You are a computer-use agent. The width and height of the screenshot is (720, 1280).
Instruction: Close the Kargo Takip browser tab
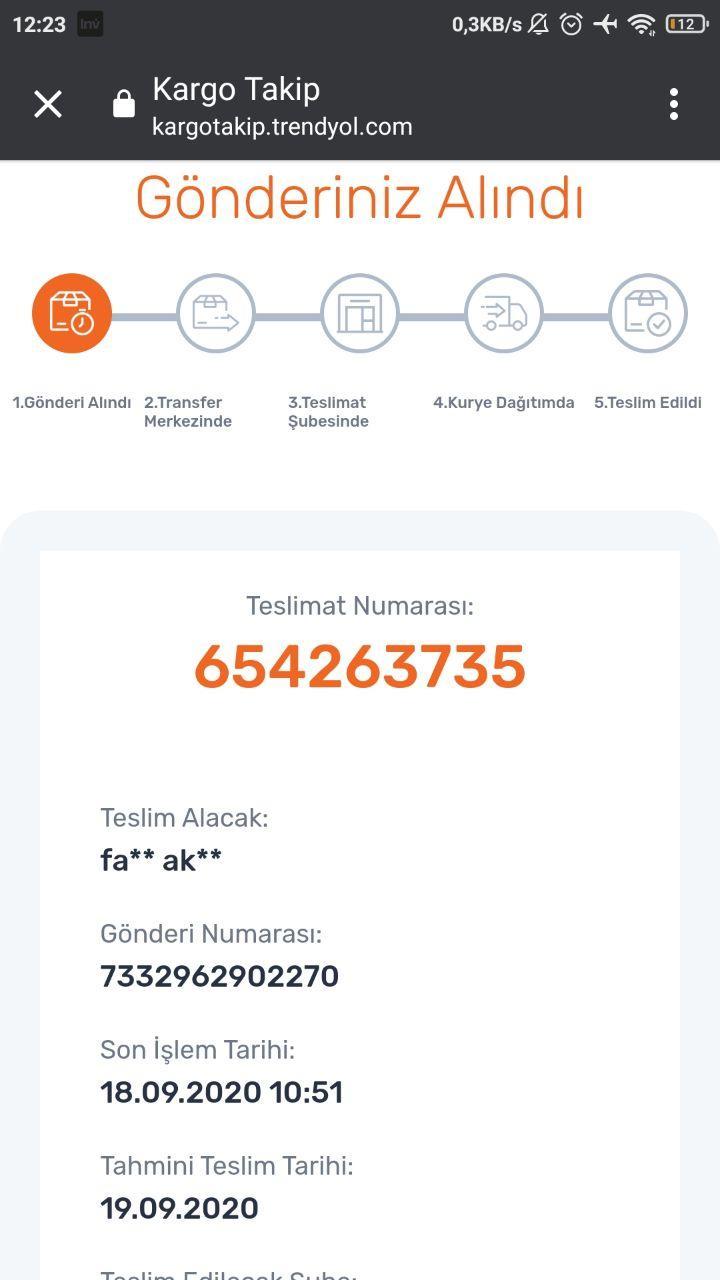pos(48,104)
